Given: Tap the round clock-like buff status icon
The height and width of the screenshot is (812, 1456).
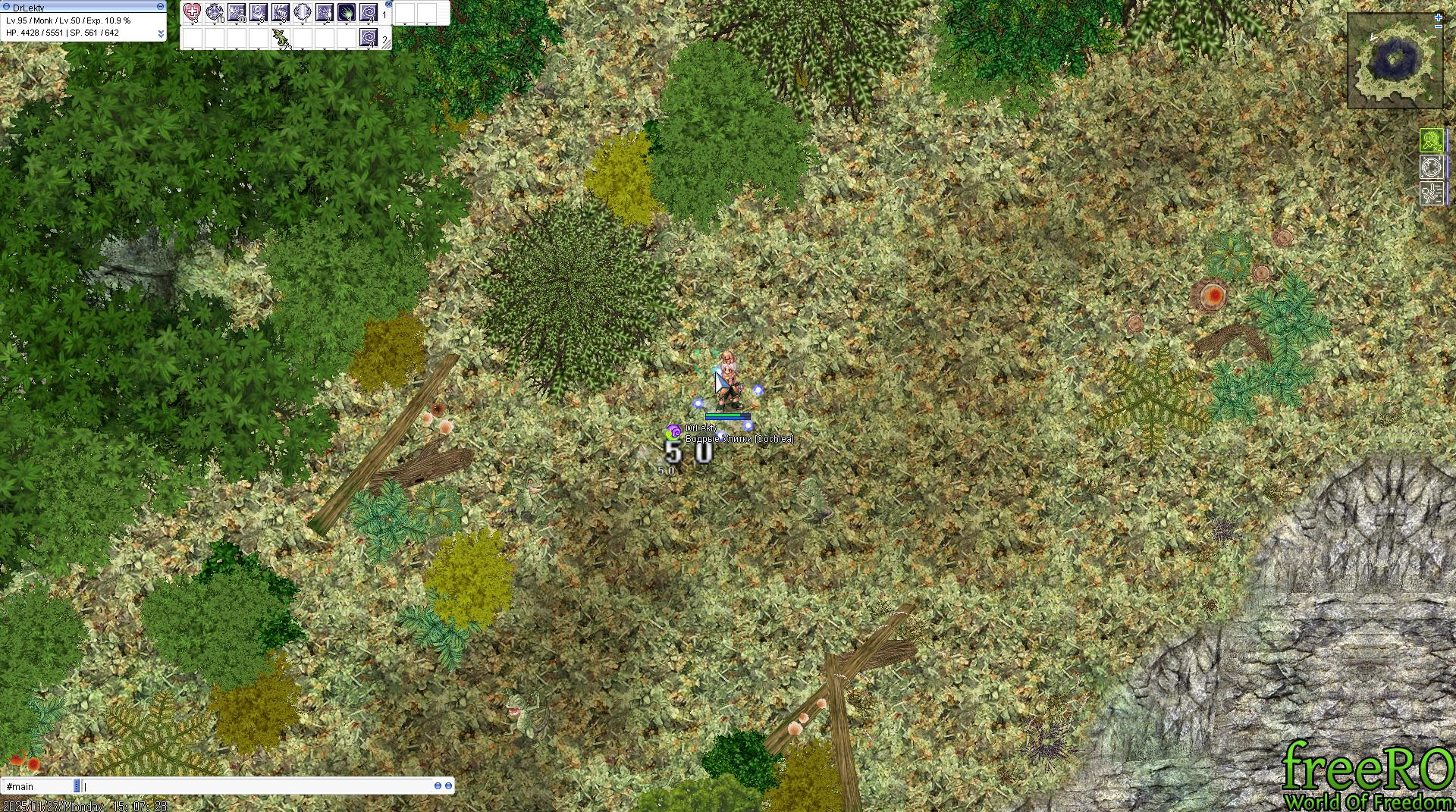Looking at the screenshot, I should click(1431, 167).
